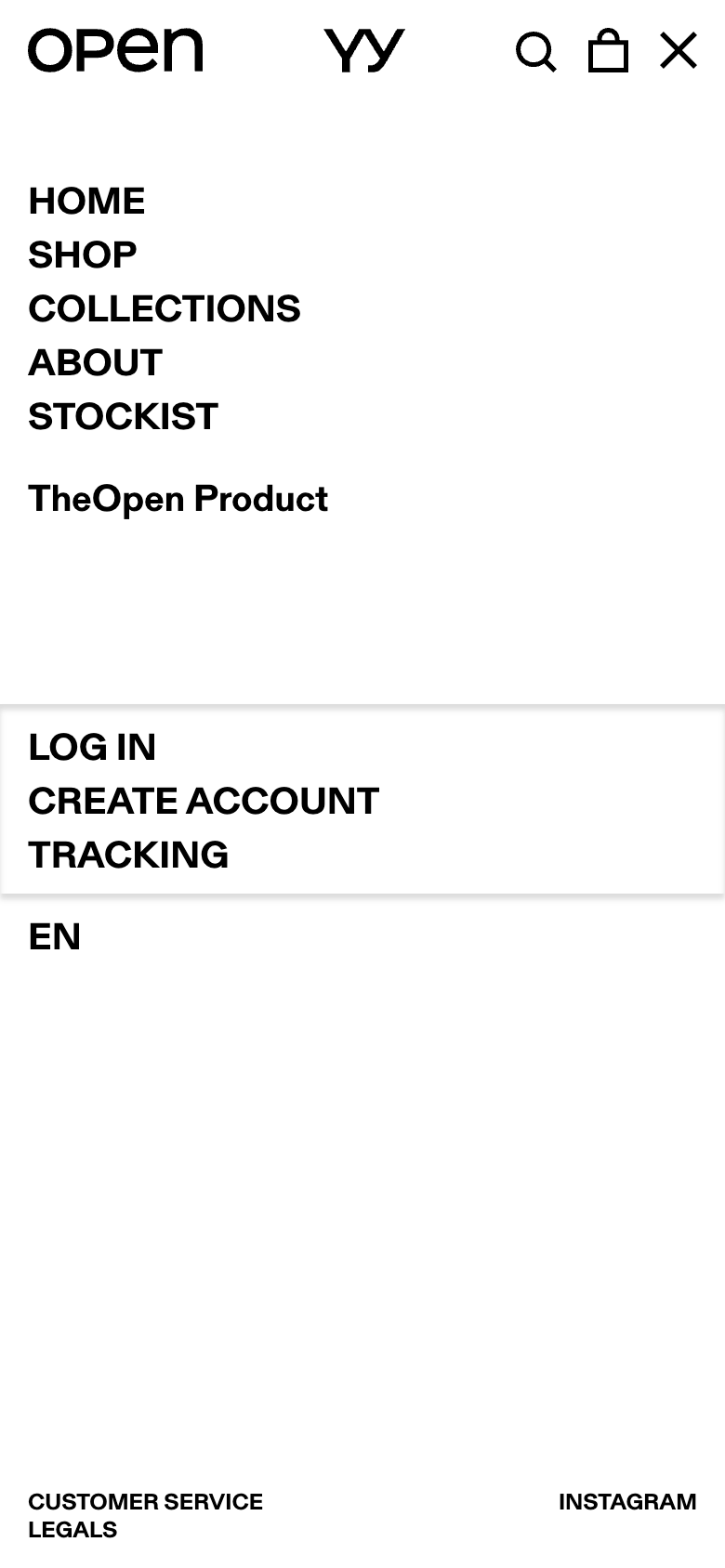Open the shopping bag
The width and height of the screenshot is (725, 1568).
(x=608, y=51)
